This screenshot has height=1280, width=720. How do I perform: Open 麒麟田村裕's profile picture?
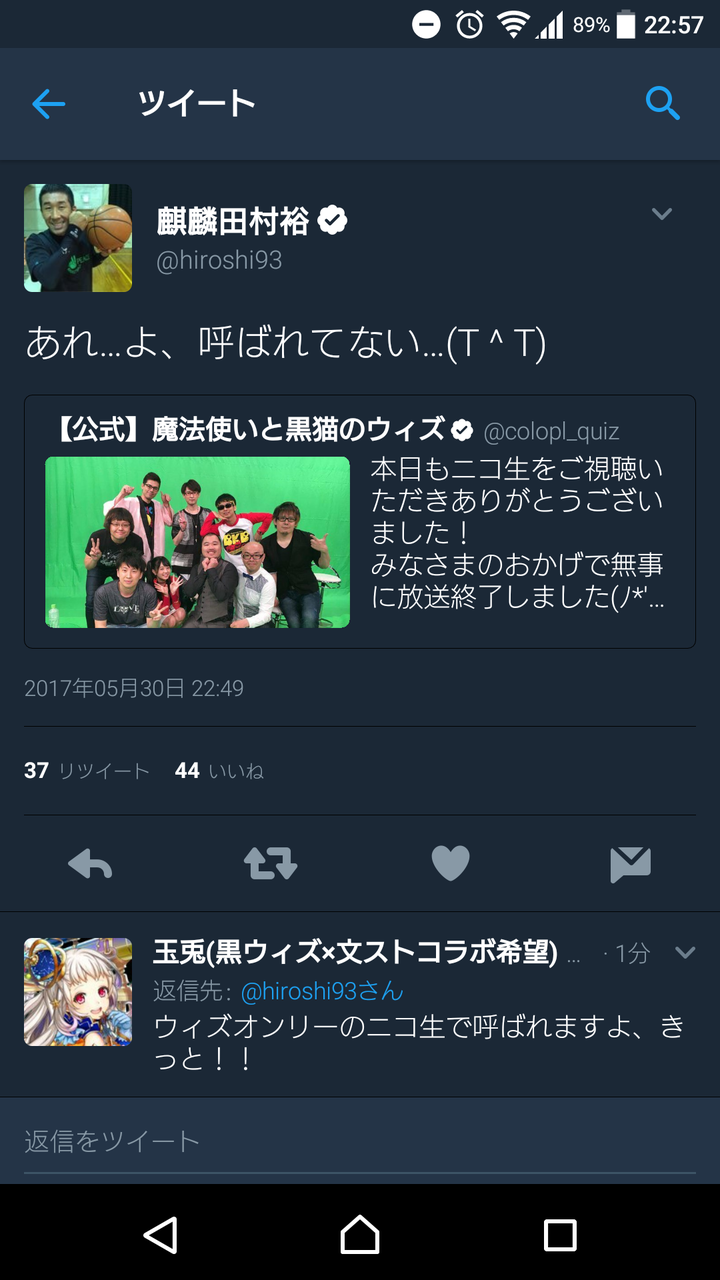[x=78, y=238]
